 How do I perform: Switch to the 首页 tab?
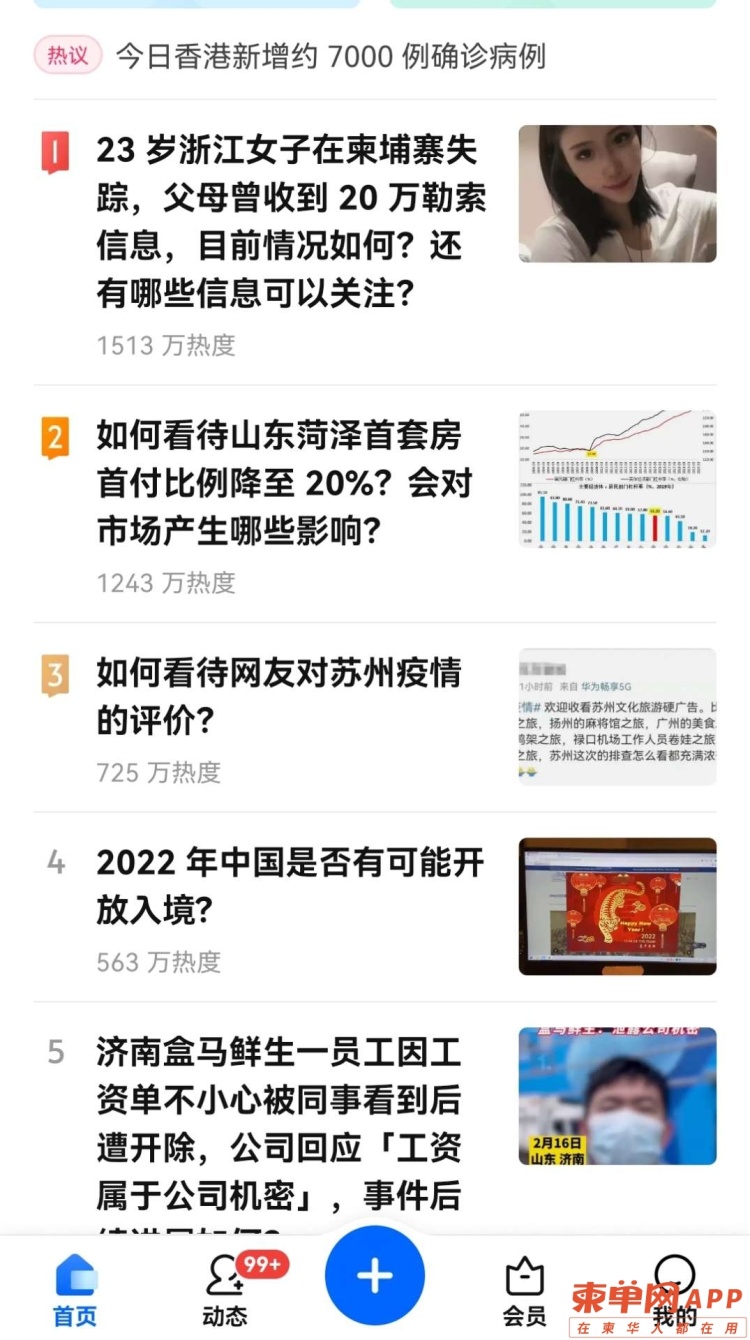tap(76, 1290)
